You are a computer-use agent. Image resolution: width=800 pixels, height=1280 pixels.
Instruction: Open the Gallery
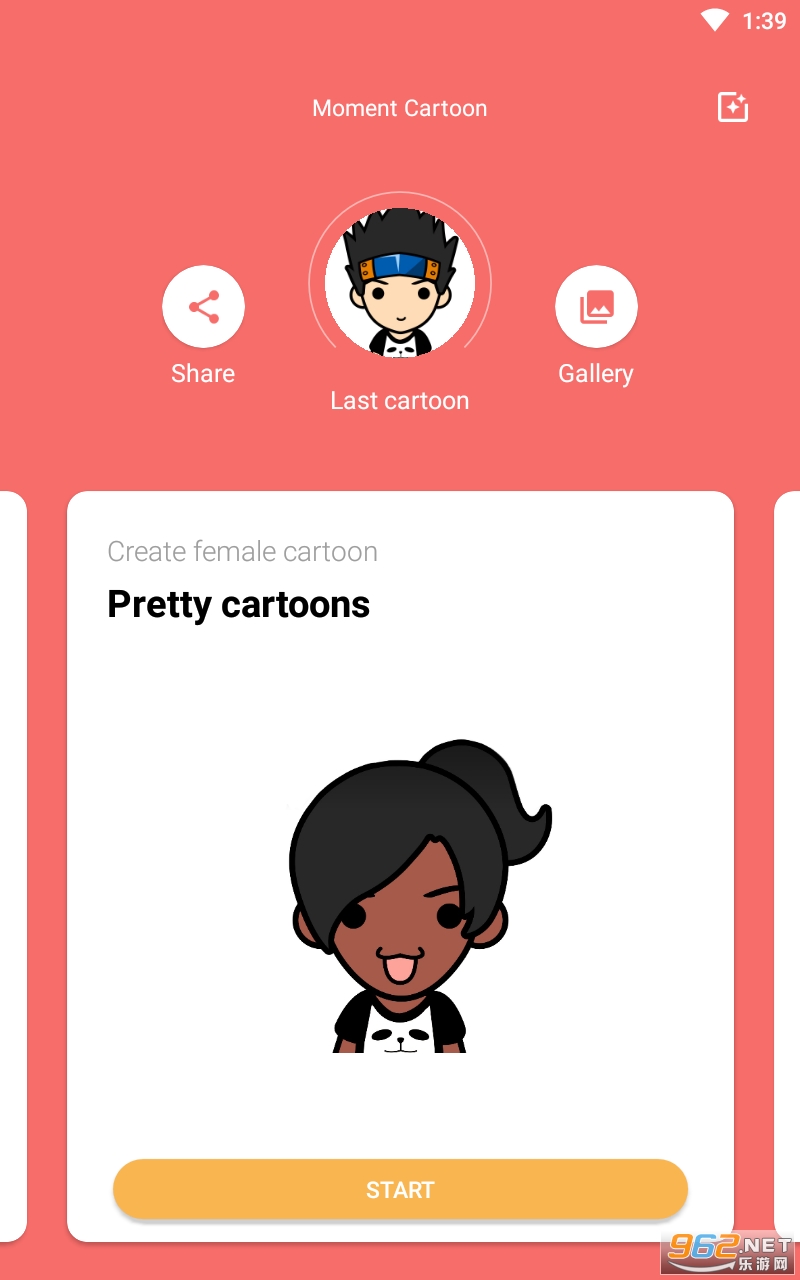tap(596, 307)
